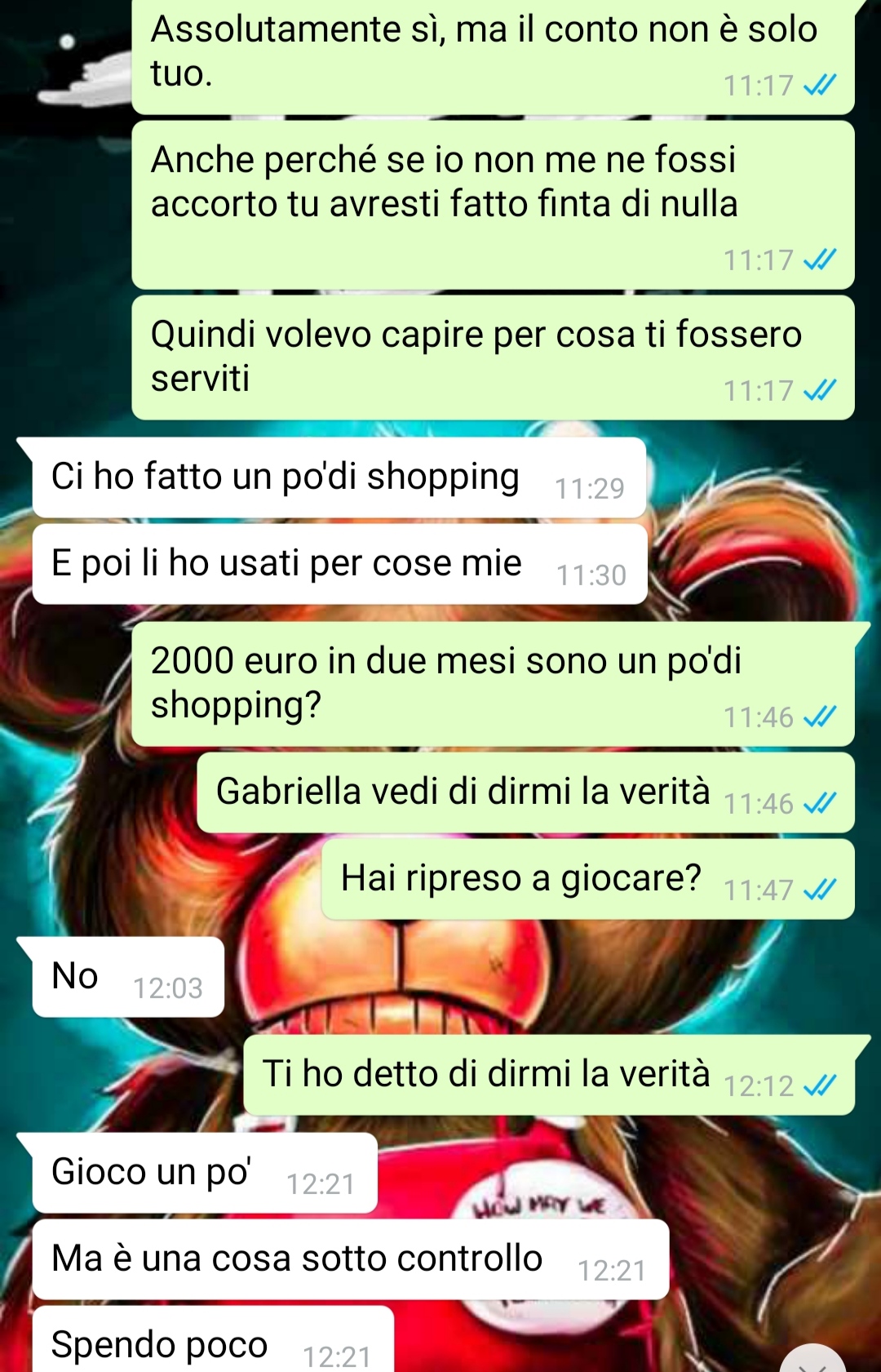The width and height of the screenshot is (881, 1372).
Task: Jump to latest messages via scroll-down button
Action: coord(812,1361)
